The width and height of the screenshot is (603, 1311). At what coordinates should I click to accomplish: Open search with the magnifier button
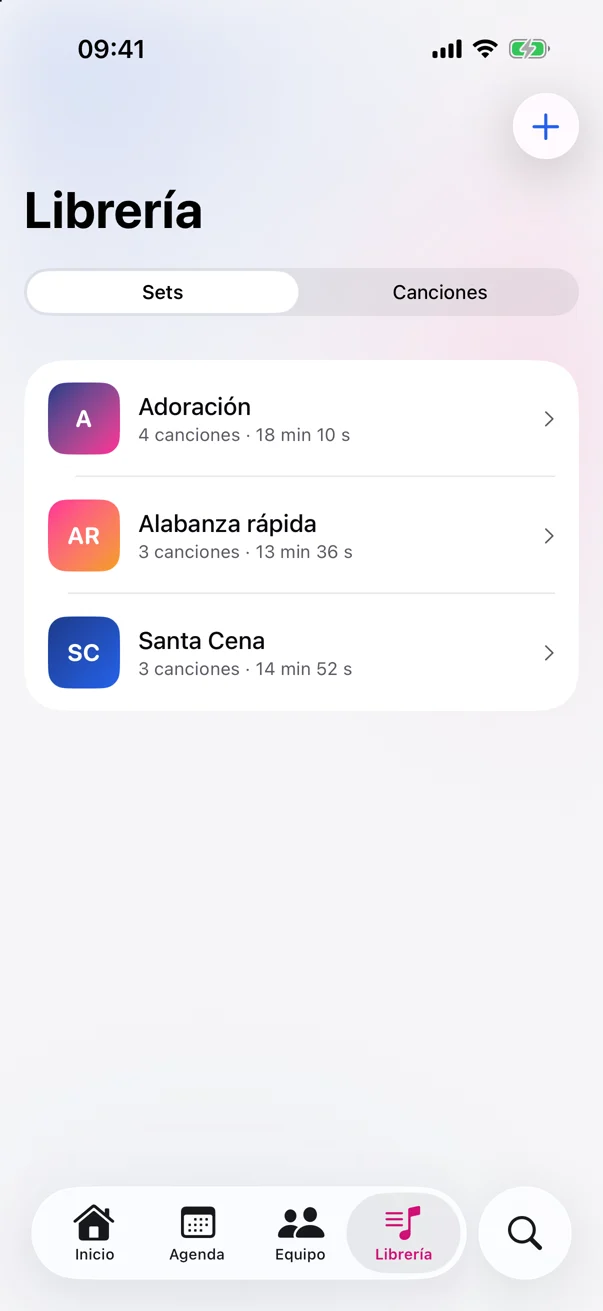525,1233
